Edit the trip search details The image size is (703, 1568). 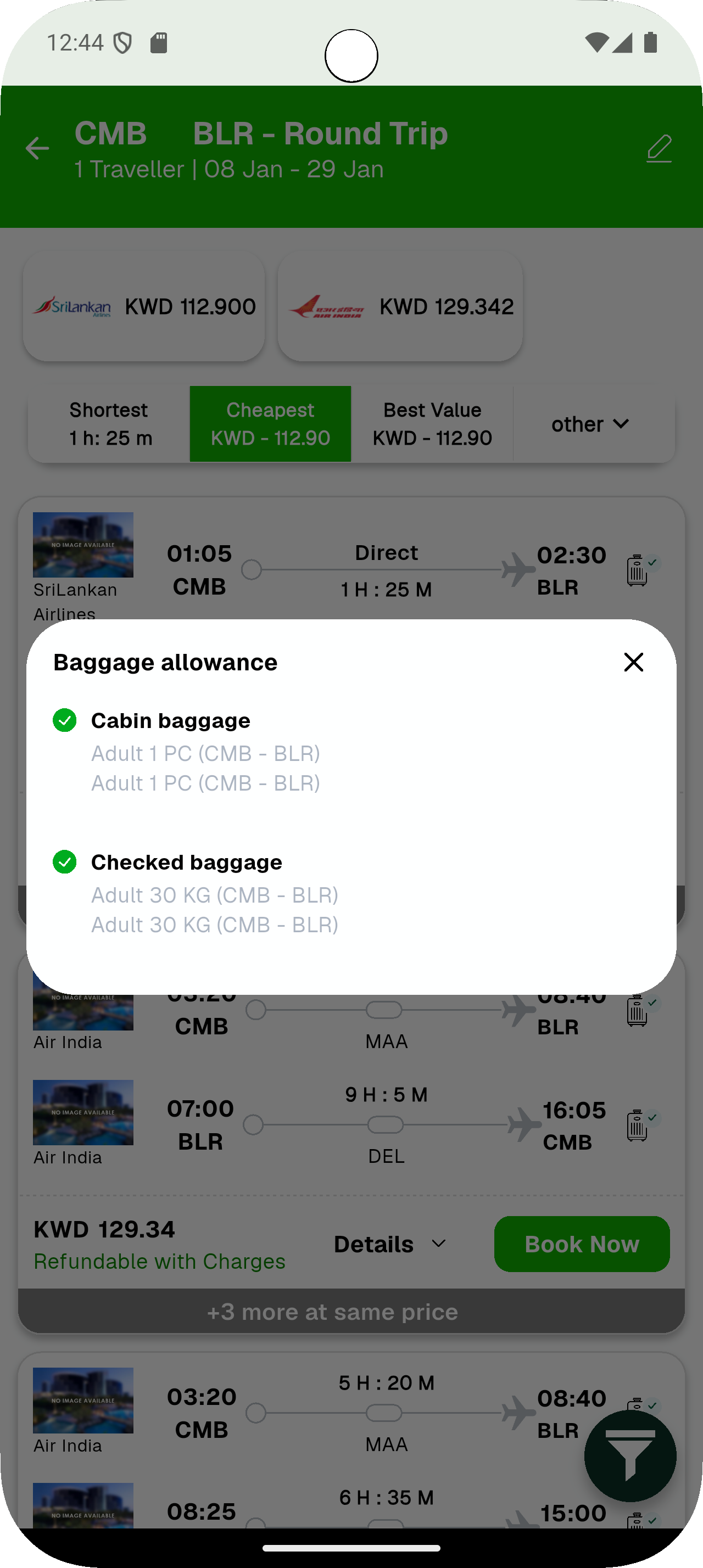[x=659, y=149]
